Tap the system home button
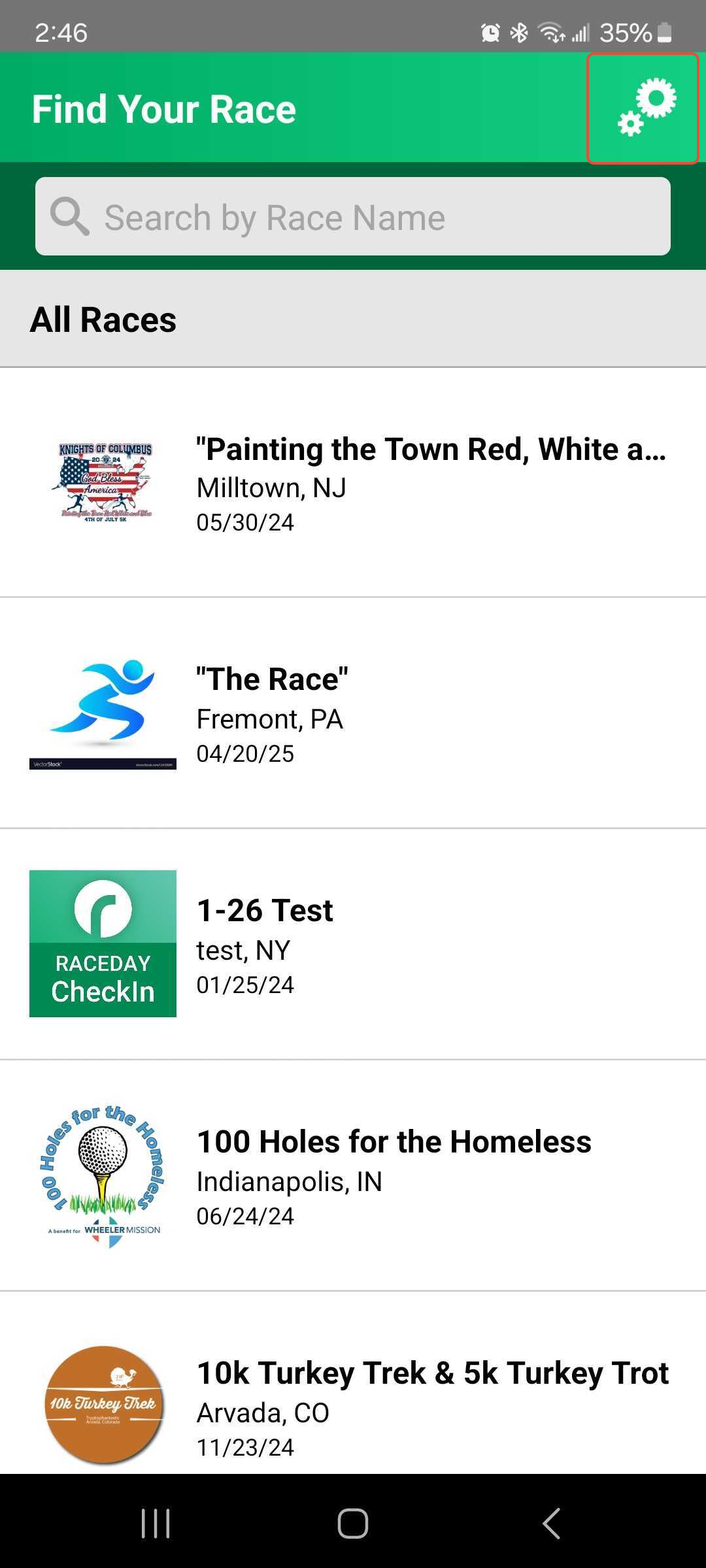This screenshot has height=1568, width=706. coord(353,1524)
